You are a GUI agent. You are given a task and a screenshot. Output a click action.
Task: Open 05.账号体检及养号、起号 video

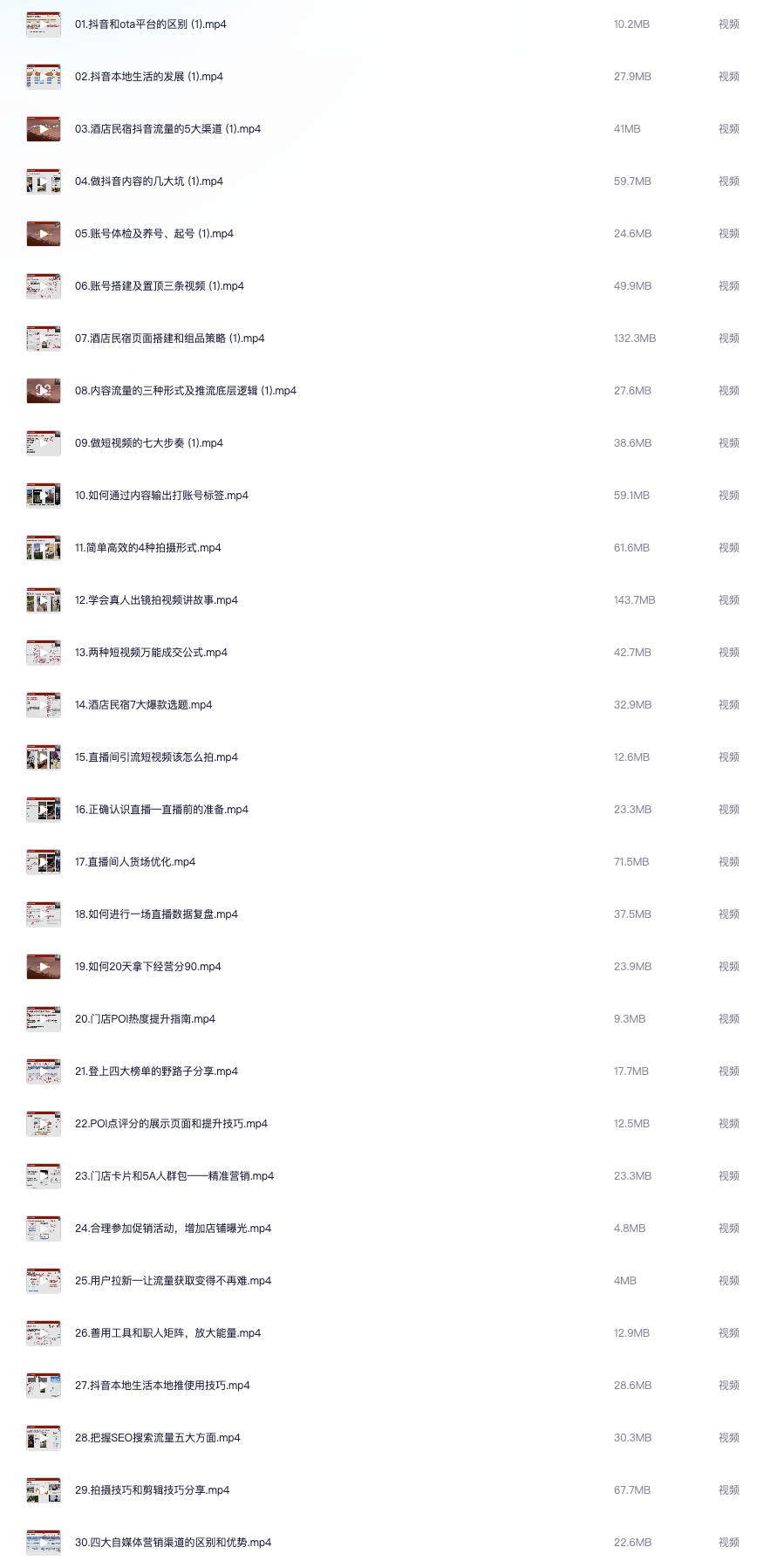(153, 234)
